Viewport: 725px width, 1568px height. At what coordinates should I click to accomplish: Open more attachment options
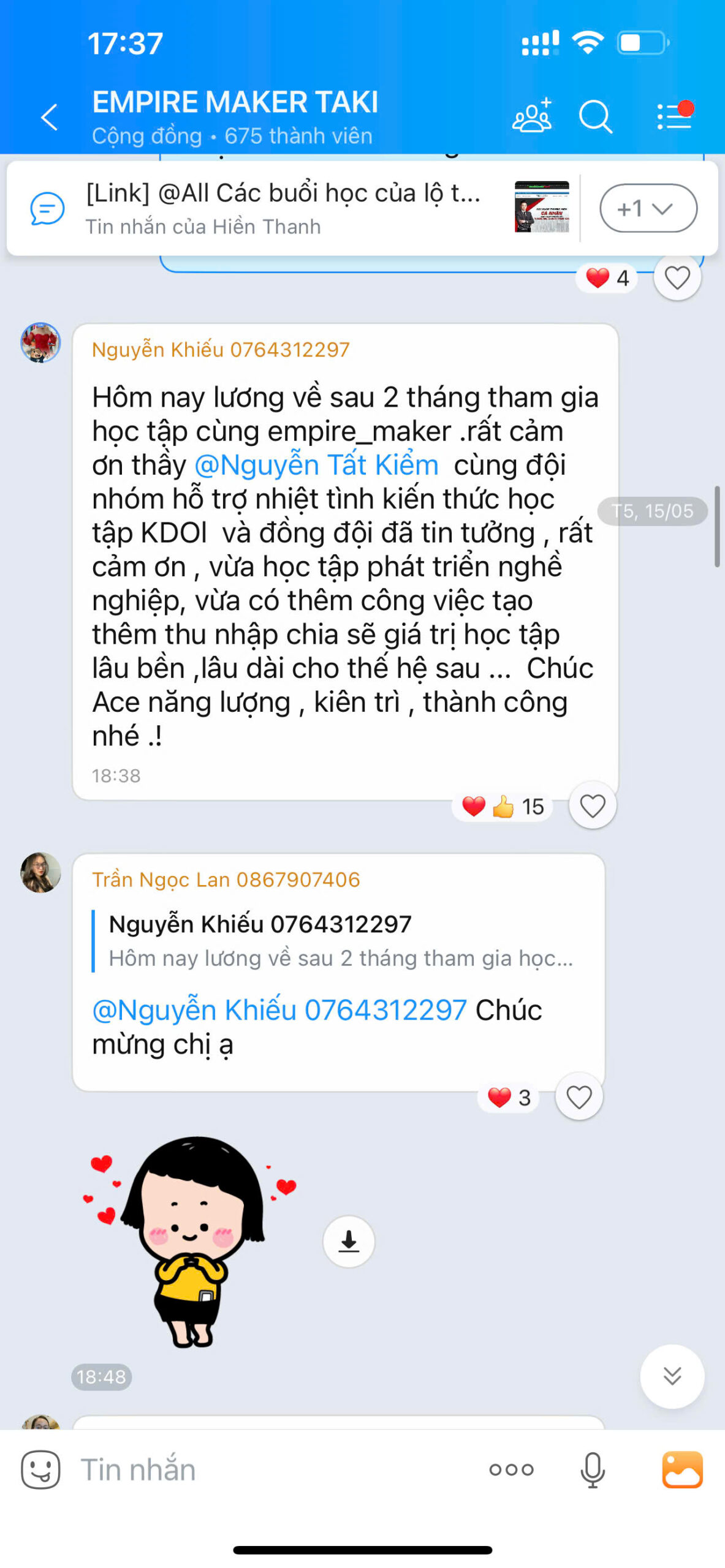511,1469
